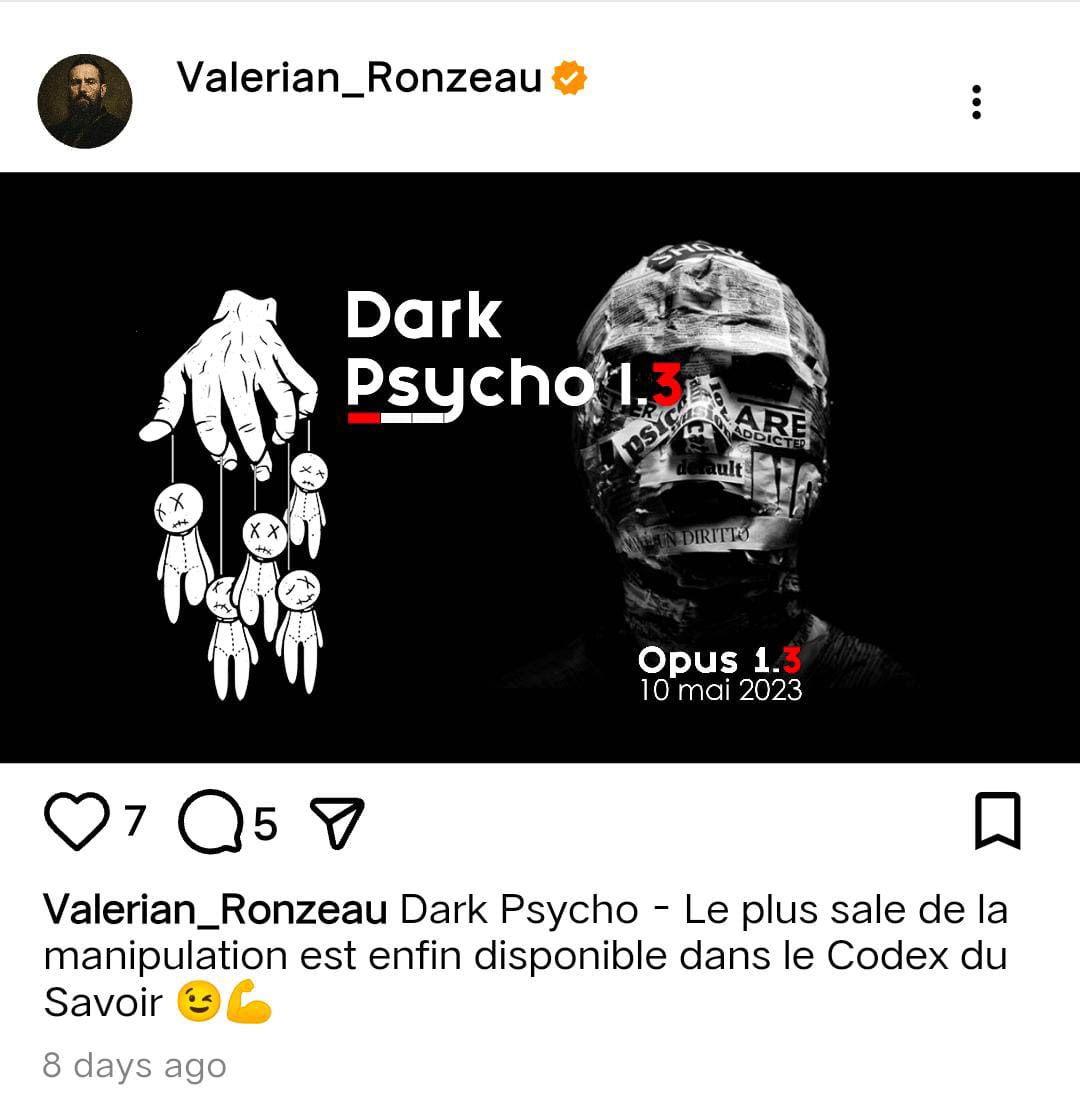This screenshot has width=1080, height=1119.
Task: Open comments on this post
Action: pyautogui.click(x=210, y=824)
